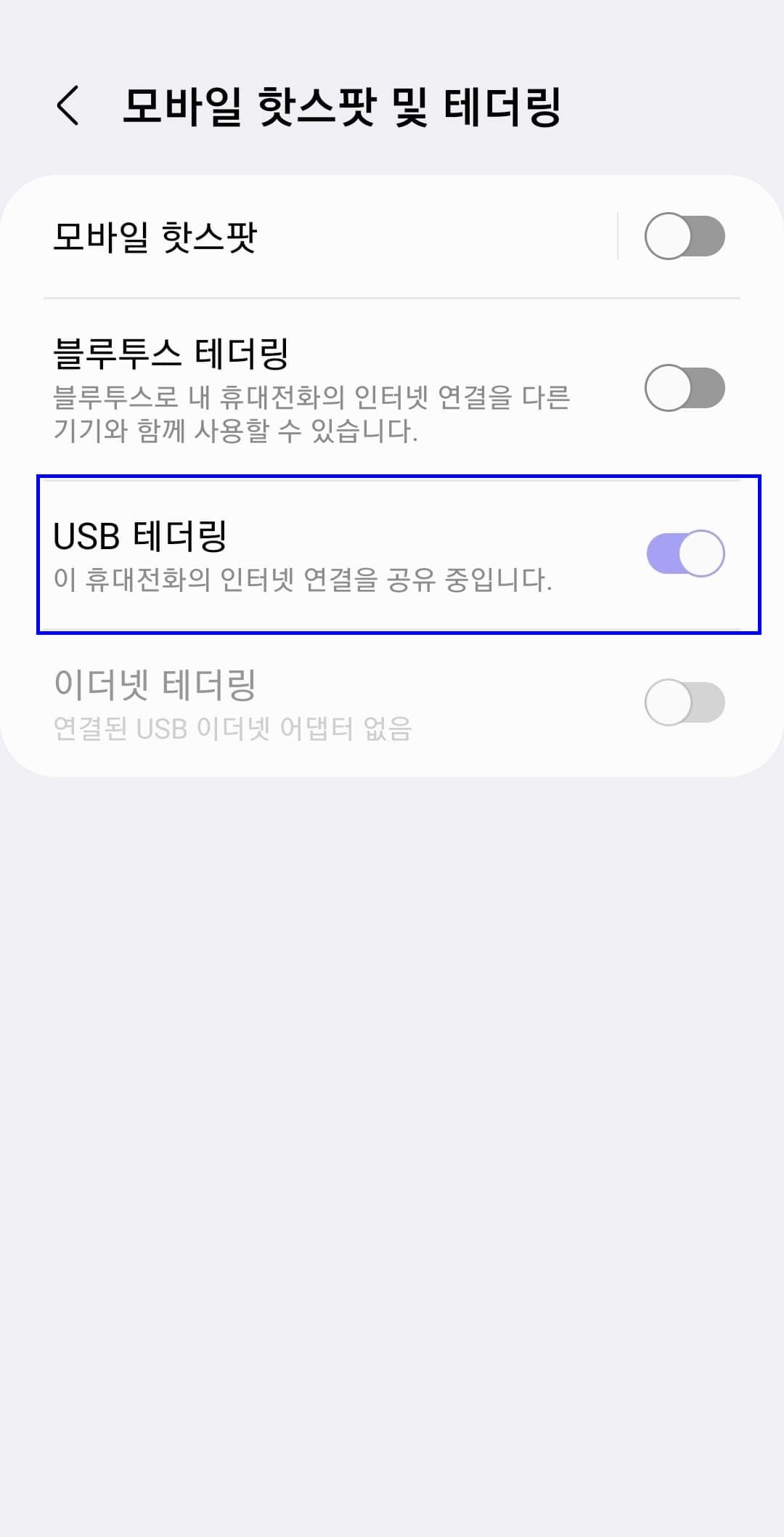Click the active purple USB toggle knob

pos(703,553)
